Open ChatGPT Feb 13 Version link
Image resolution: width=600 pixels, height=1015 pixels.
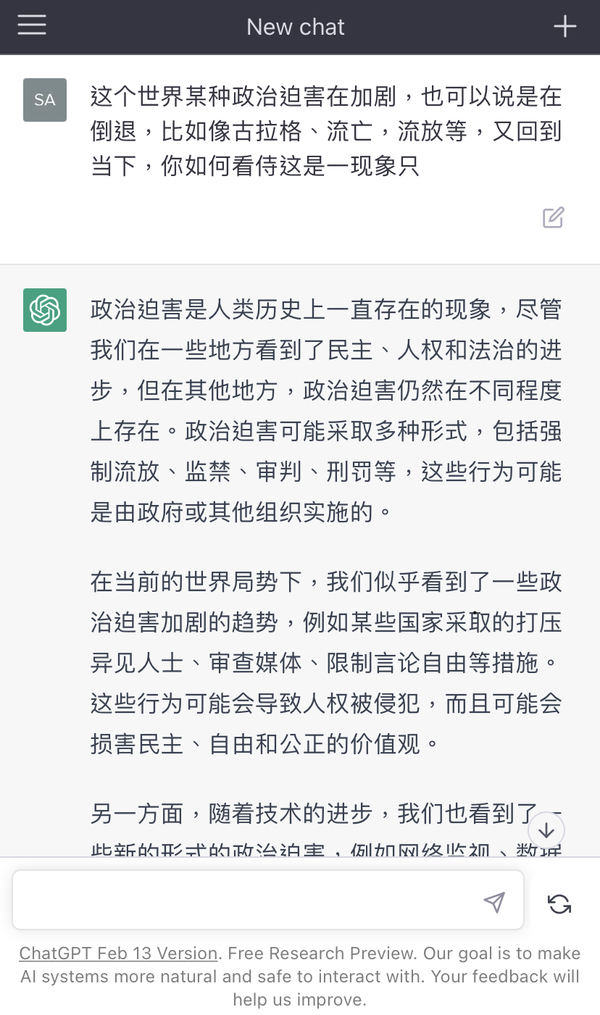click(x=118, y=953)
